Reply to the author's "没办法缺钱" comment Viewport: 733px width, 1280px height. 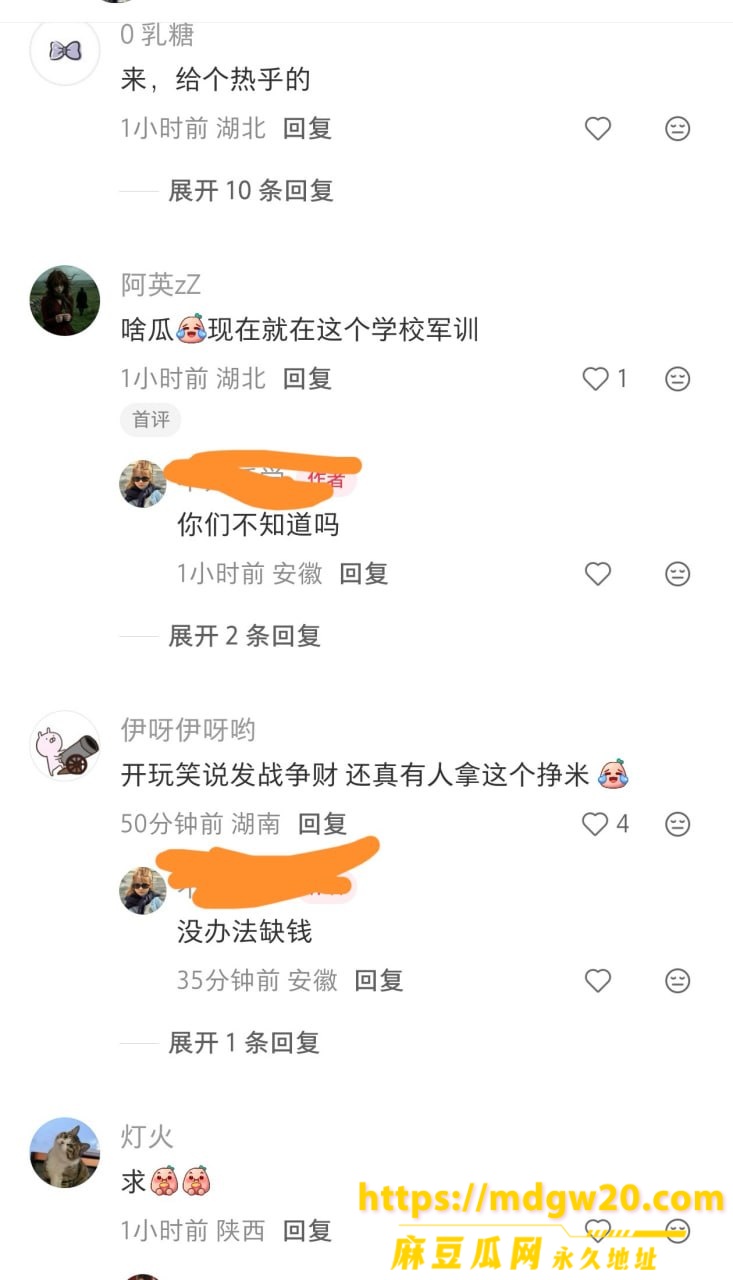pos(379,980)
